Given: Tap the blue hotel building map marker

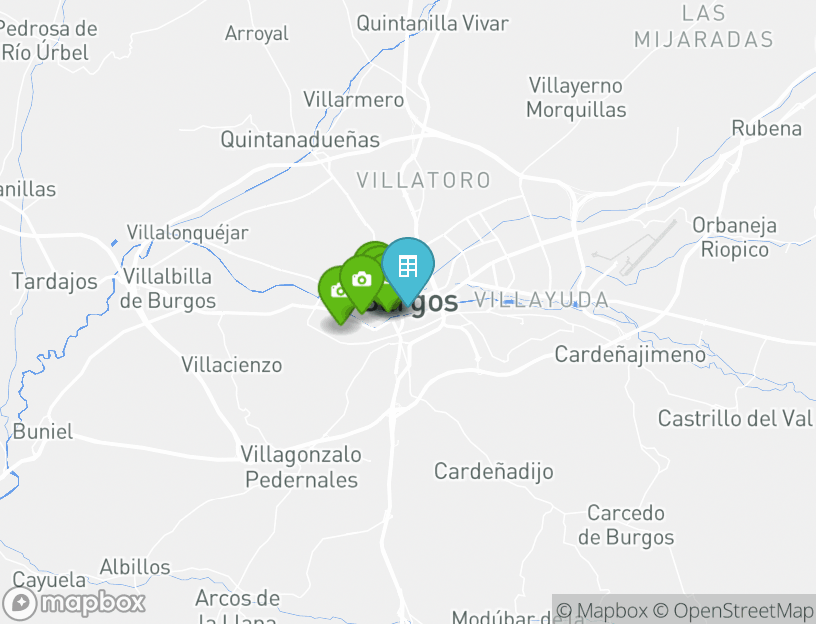Looking at the screenshot, I should coord(408,266).
